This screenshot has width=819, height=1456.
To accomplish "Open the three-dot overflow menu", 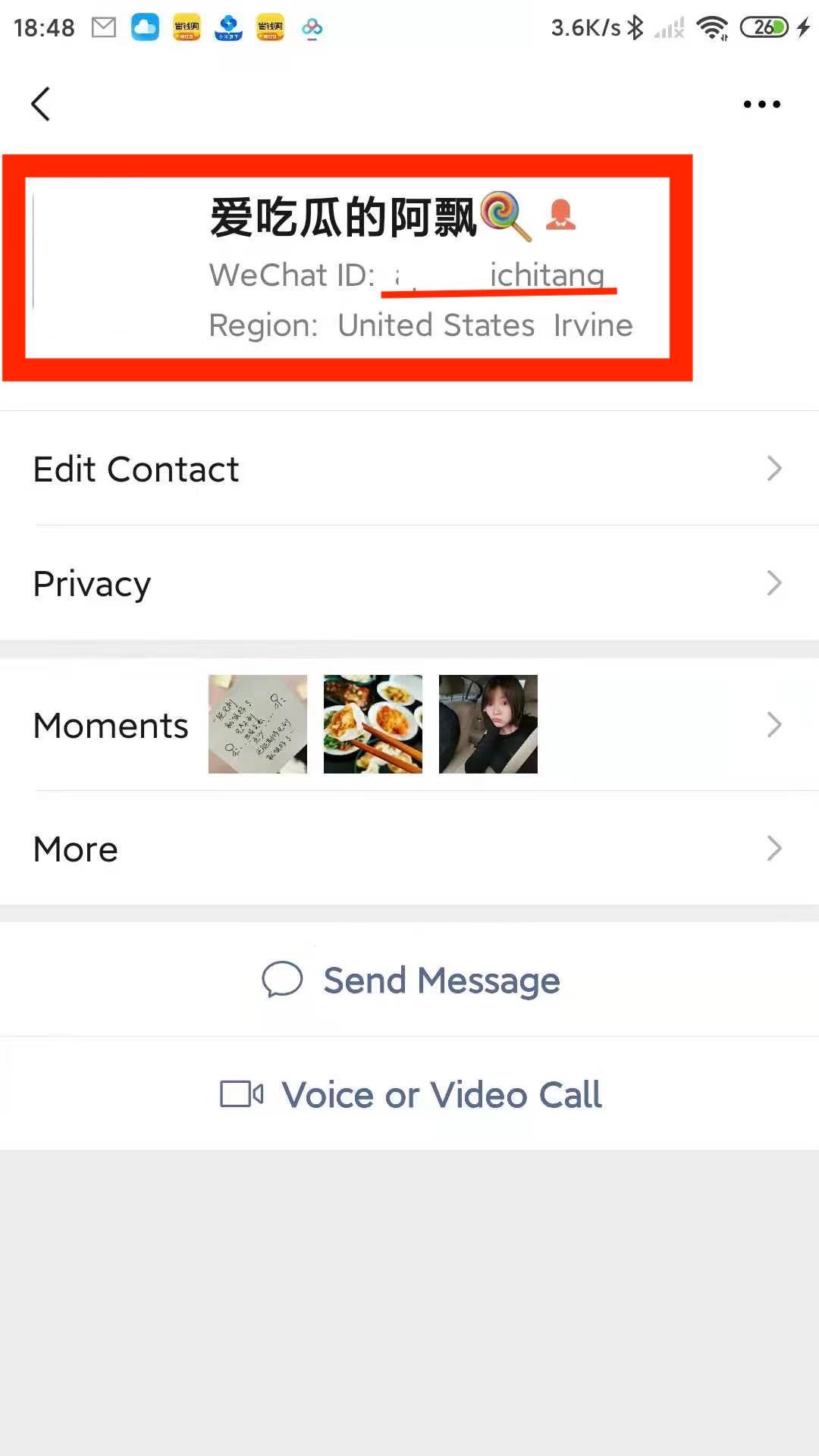I will (x=761, y=104).
